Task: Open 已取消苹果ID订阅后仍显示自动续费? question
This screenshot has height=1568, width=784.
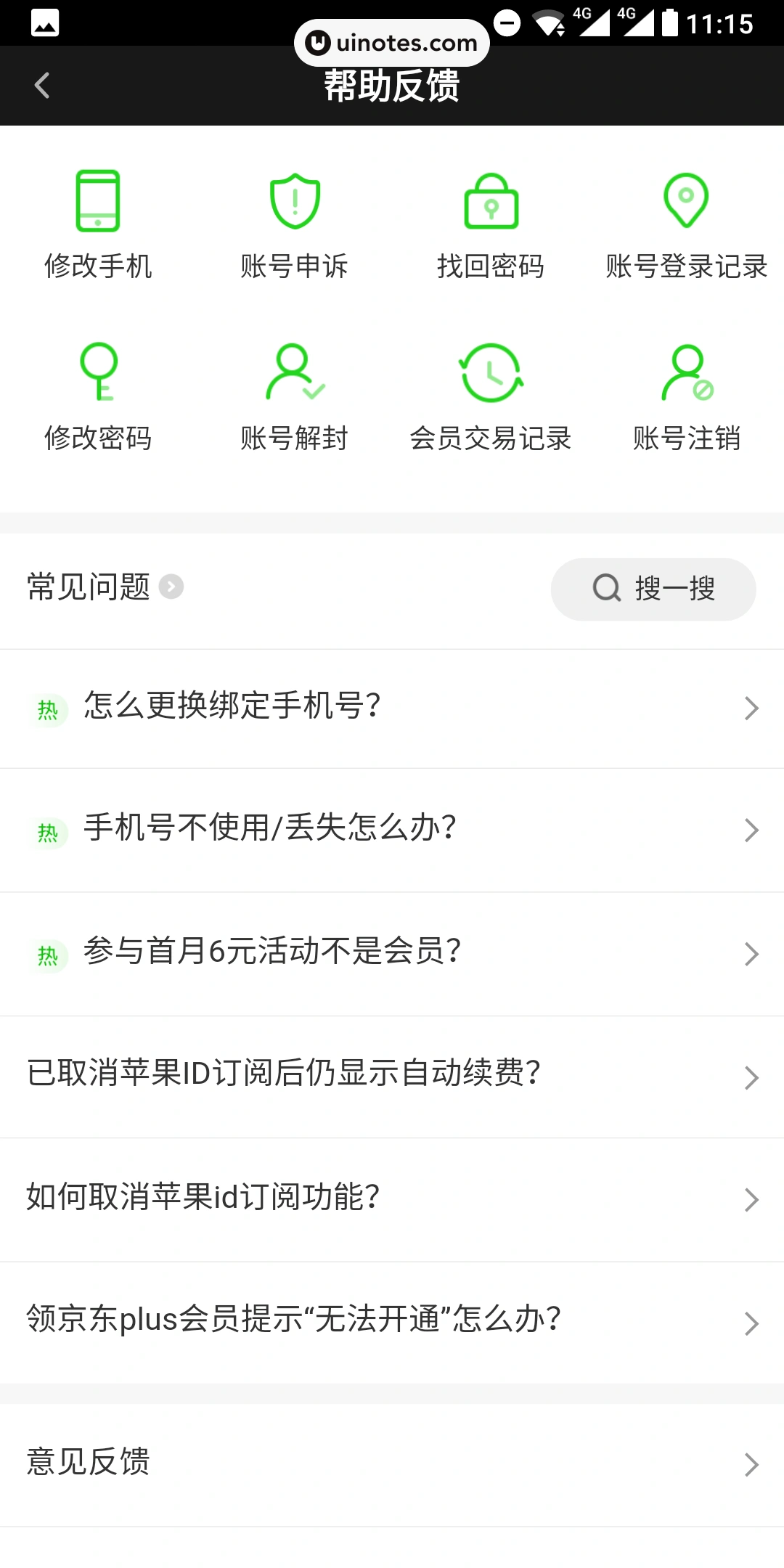Action: pyautogui.click(x=392, y=1076)
